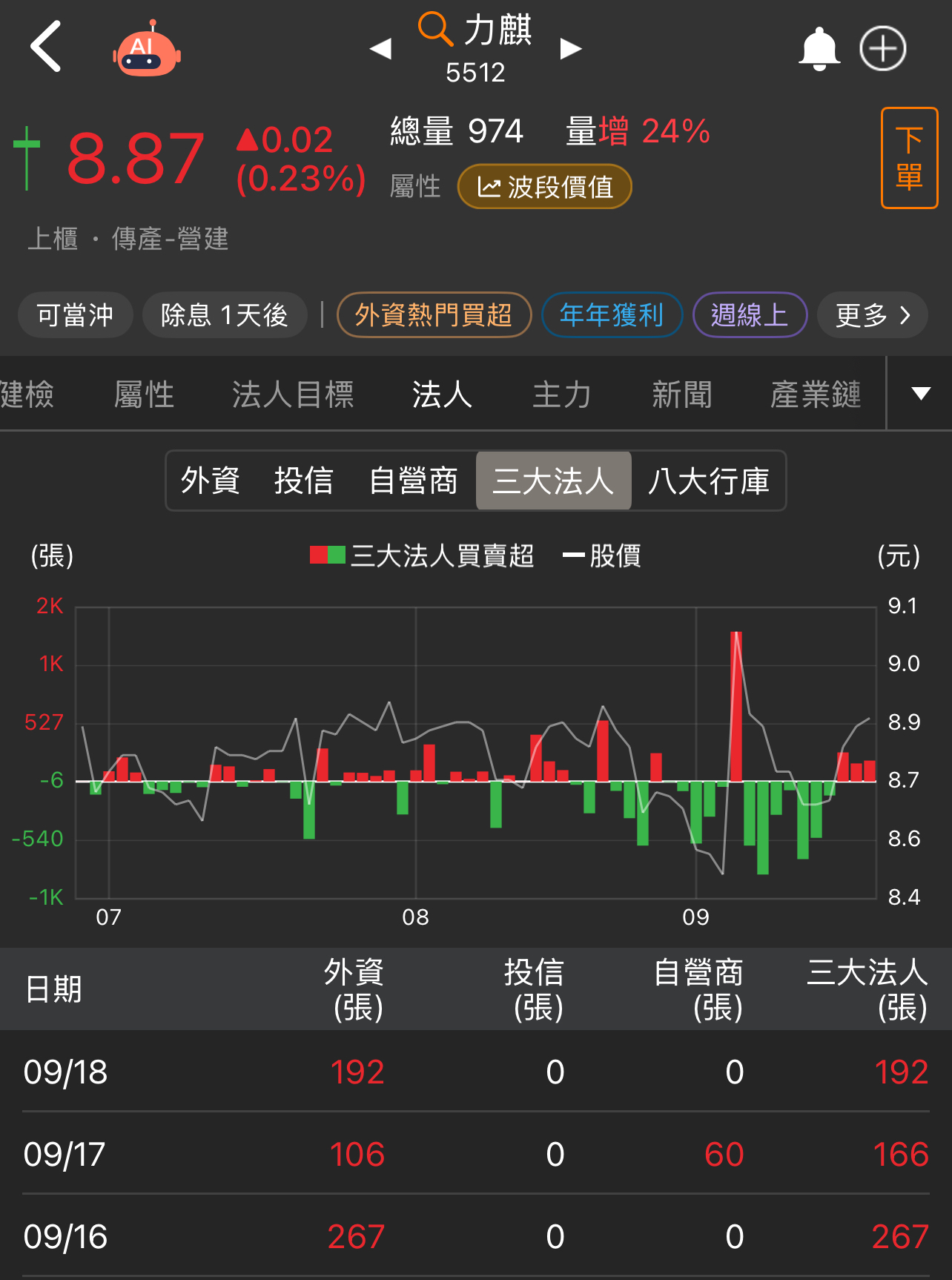952x1280 pixels.
Task: Tap the 下單 order button
Action: [909, 158]
